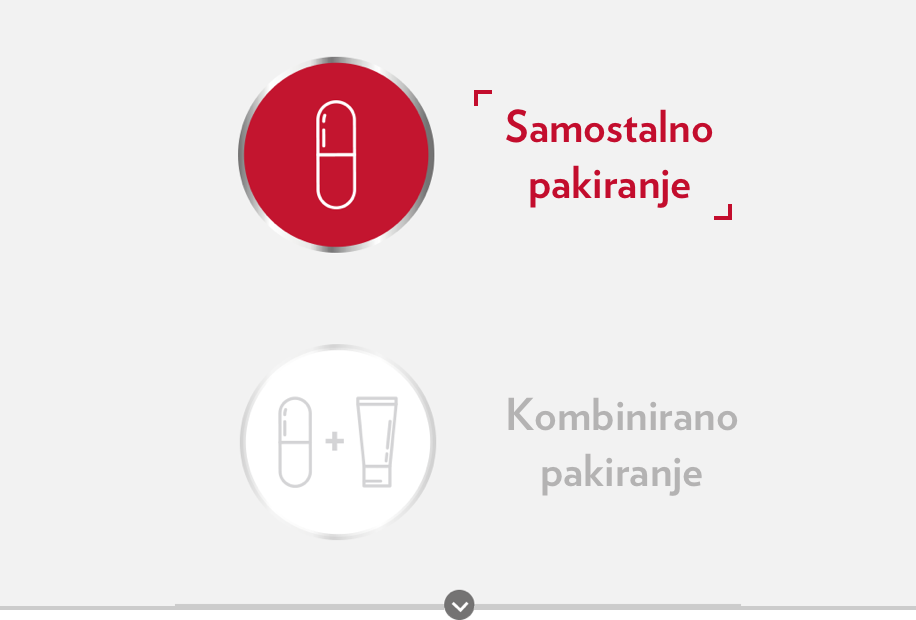Switch to Kombinirano pakiranje option
This screenshot has height=620, width=916.
(x=338, y=442)
